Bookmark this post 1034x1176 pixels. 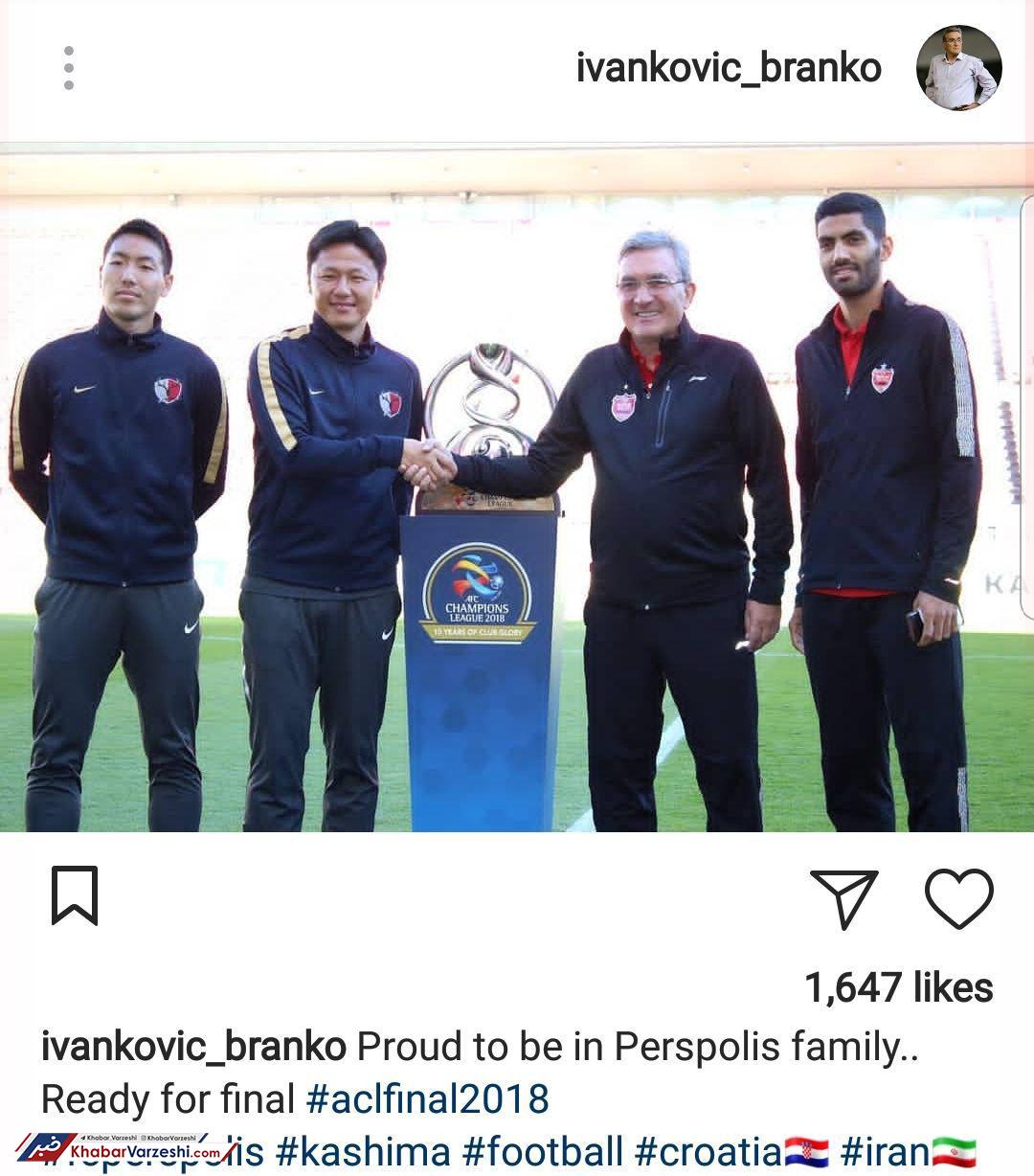[75, 895]
